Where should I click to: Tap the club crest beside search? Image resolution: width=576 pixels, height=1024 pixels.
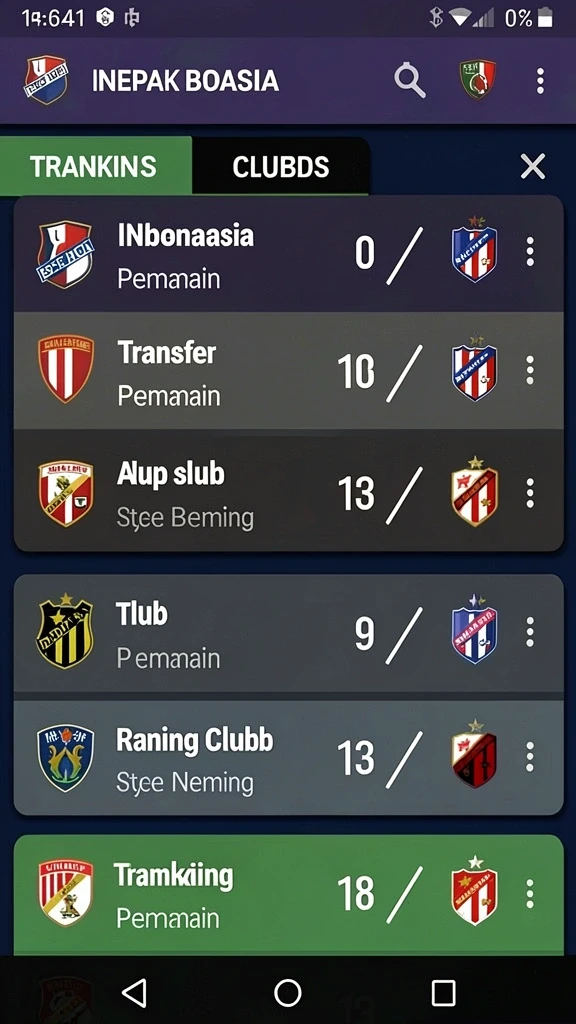[477, 80]
